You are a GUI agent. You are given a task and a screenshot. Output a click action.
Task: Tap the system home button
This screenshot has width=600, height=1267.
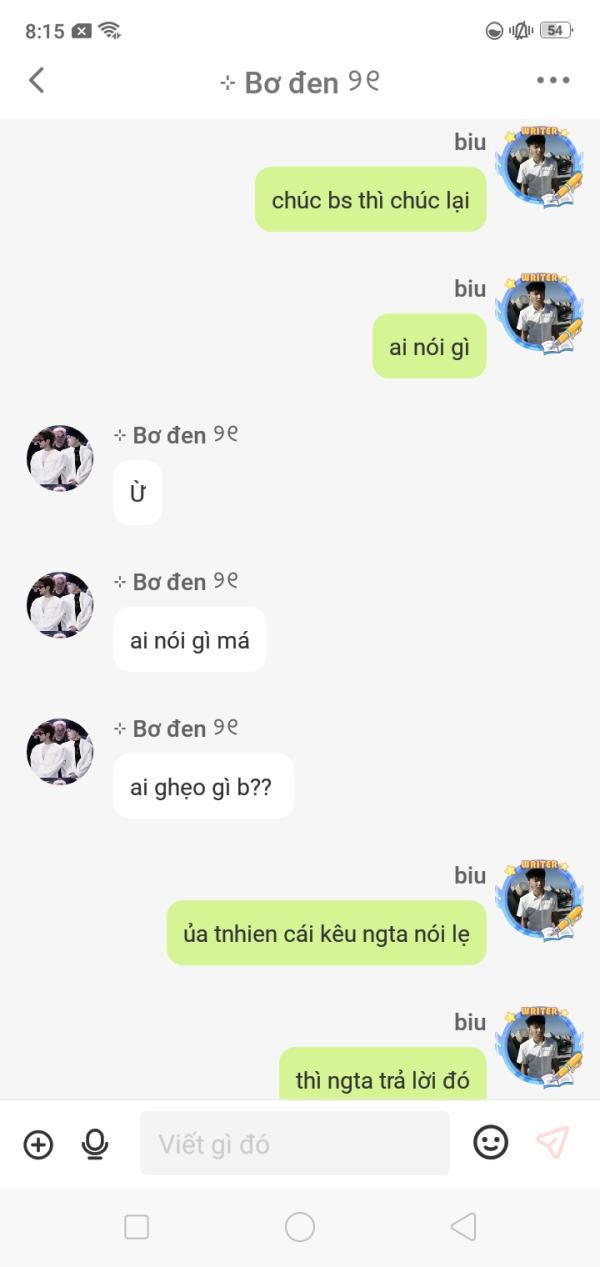click(300, 1227)
